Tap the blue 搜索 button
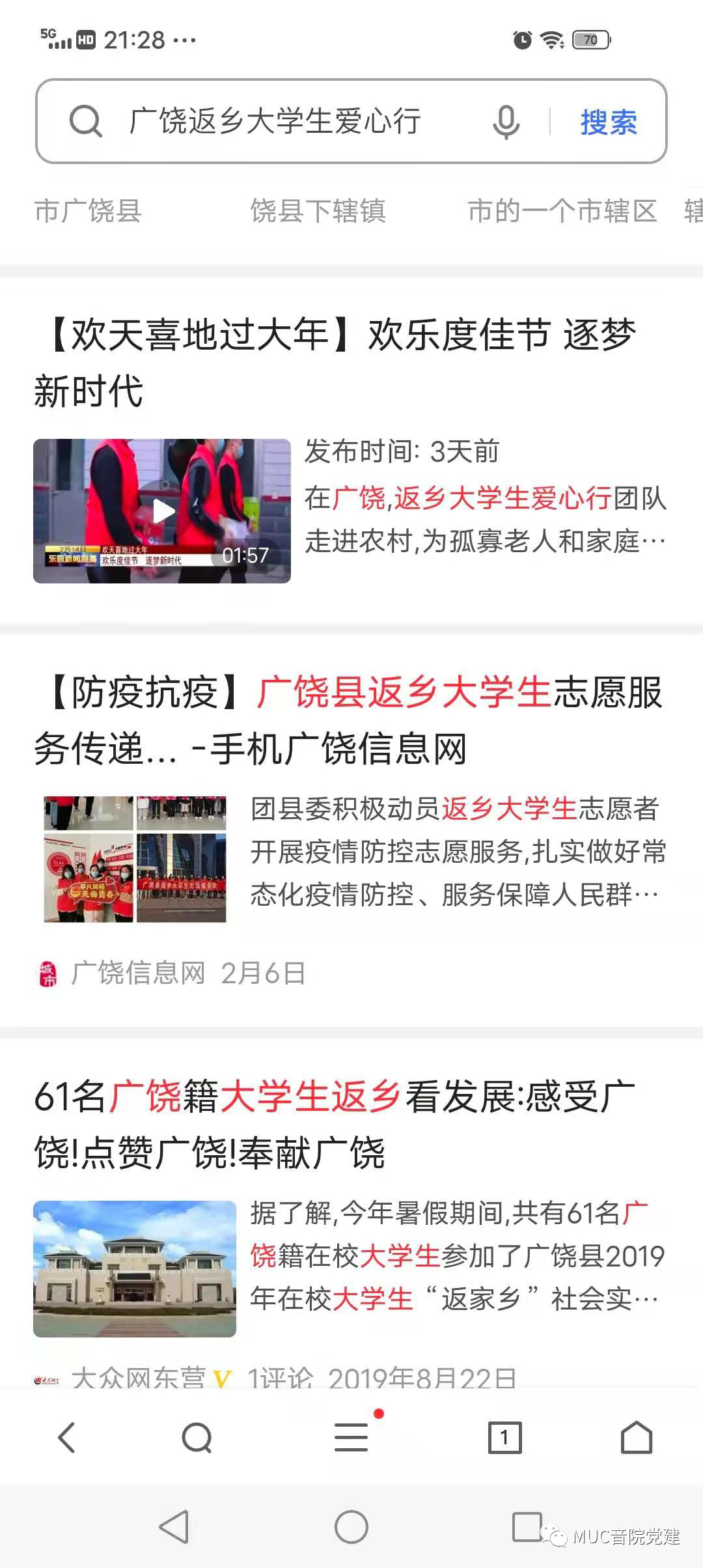703x1568 pixels. pyautogui.click(x=608, y=122)
